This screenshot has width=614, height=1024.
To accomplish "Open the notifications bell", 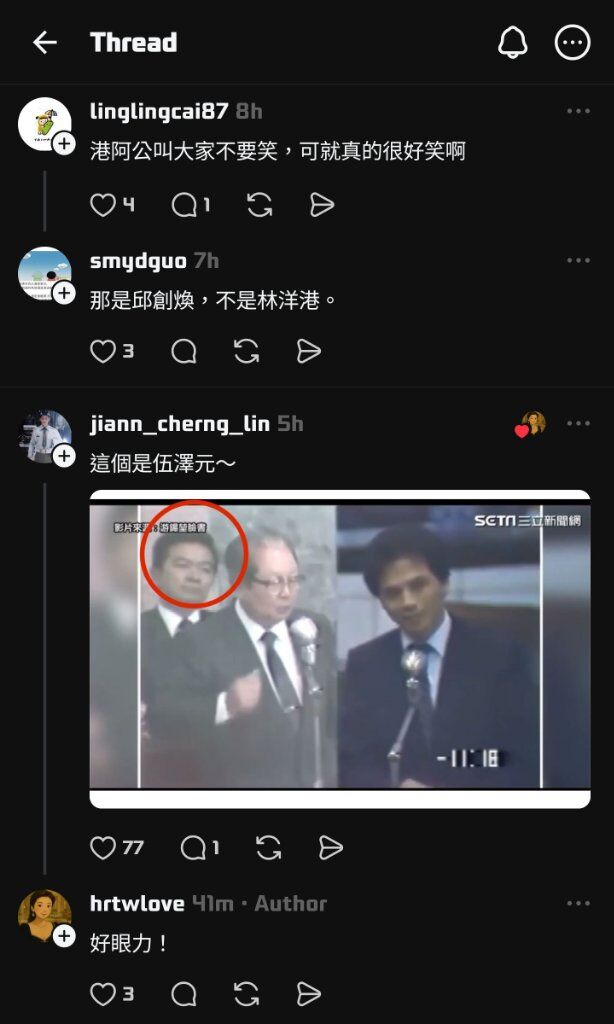I will (513, 42).
